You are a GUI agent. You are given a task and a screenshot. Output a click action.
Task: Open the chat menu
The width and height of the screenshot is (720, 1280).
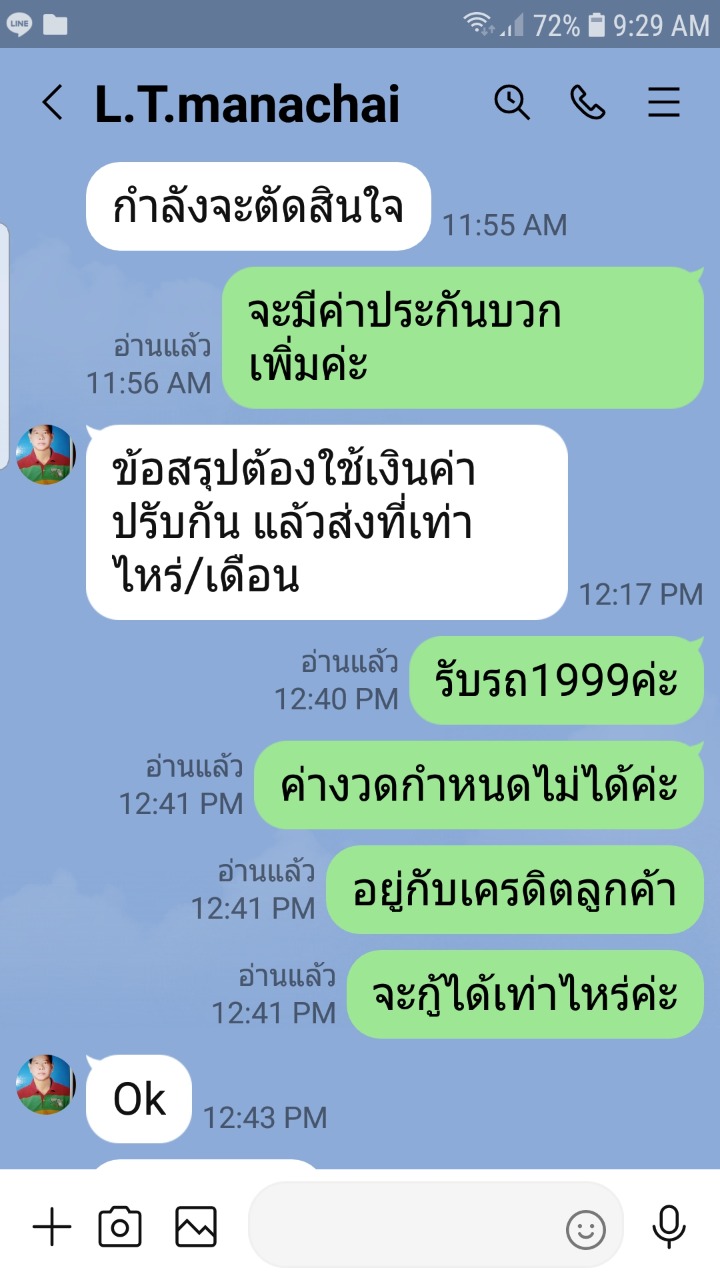[664, 103]
